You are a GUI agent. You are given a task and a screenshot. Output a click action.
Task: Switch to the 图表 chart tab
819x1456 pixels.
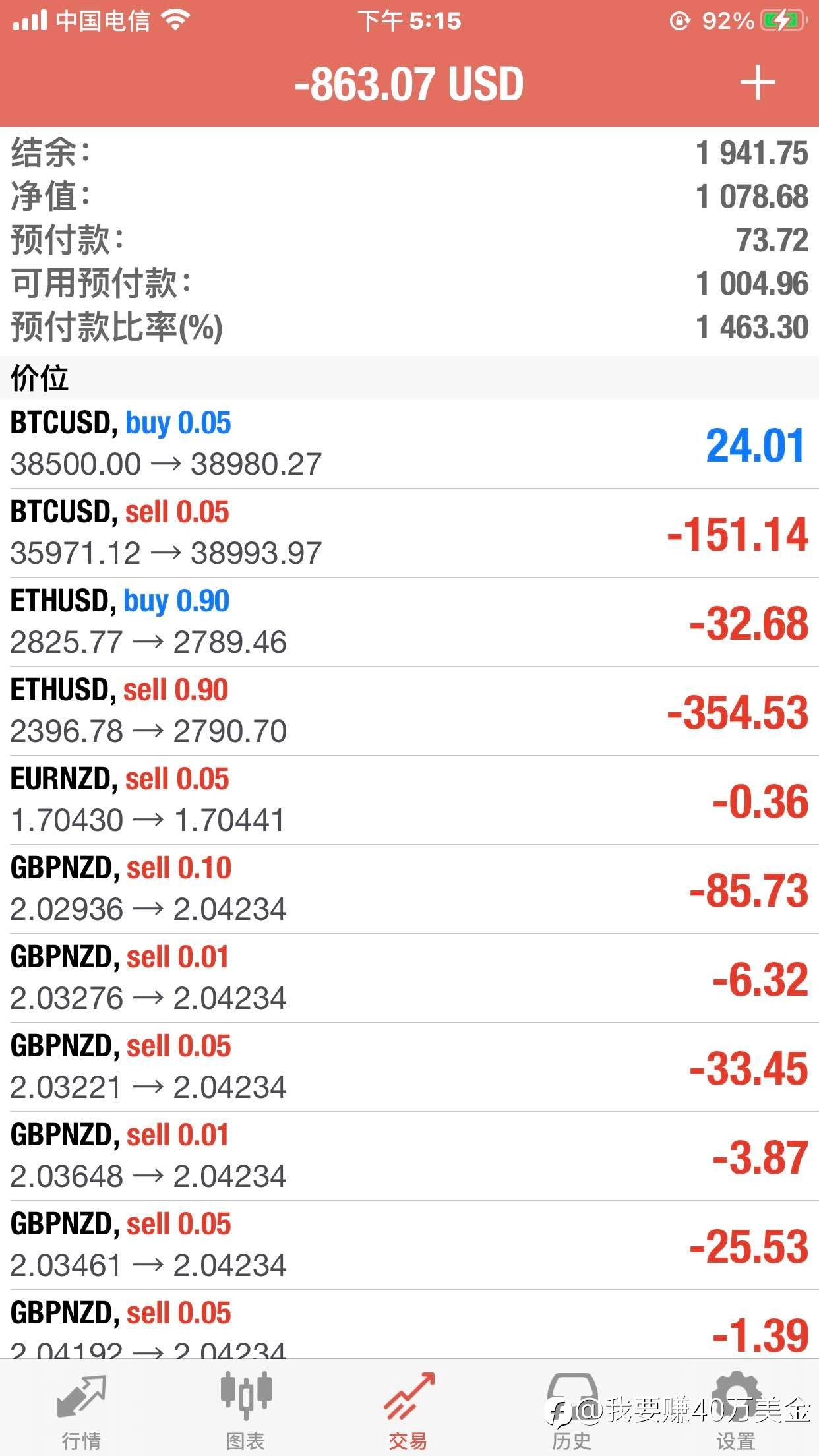pyautogui.click(x=245, y=1409)
